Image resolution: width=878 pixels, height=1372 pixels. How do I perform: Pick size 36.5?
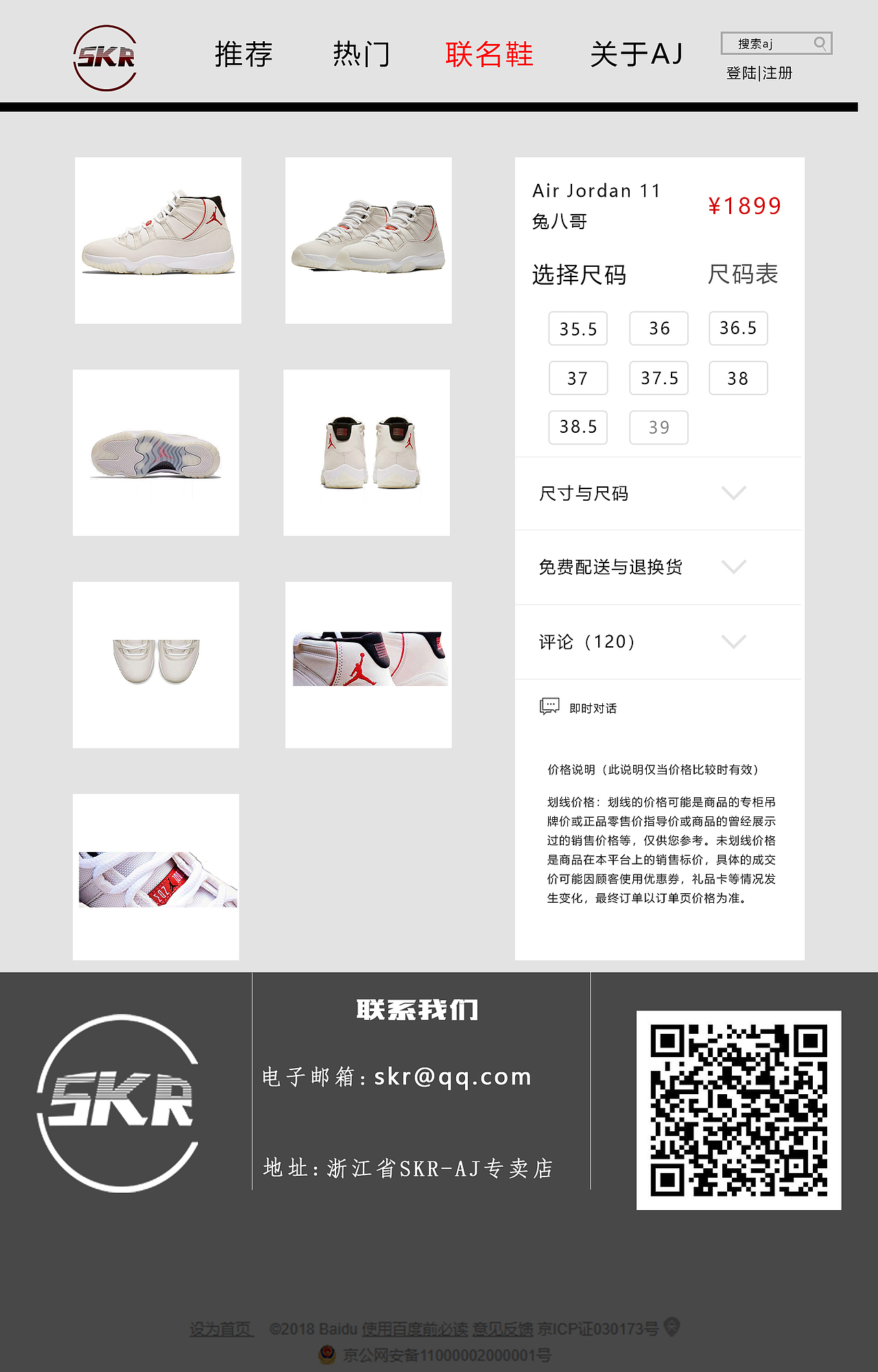tap(738, 329)
